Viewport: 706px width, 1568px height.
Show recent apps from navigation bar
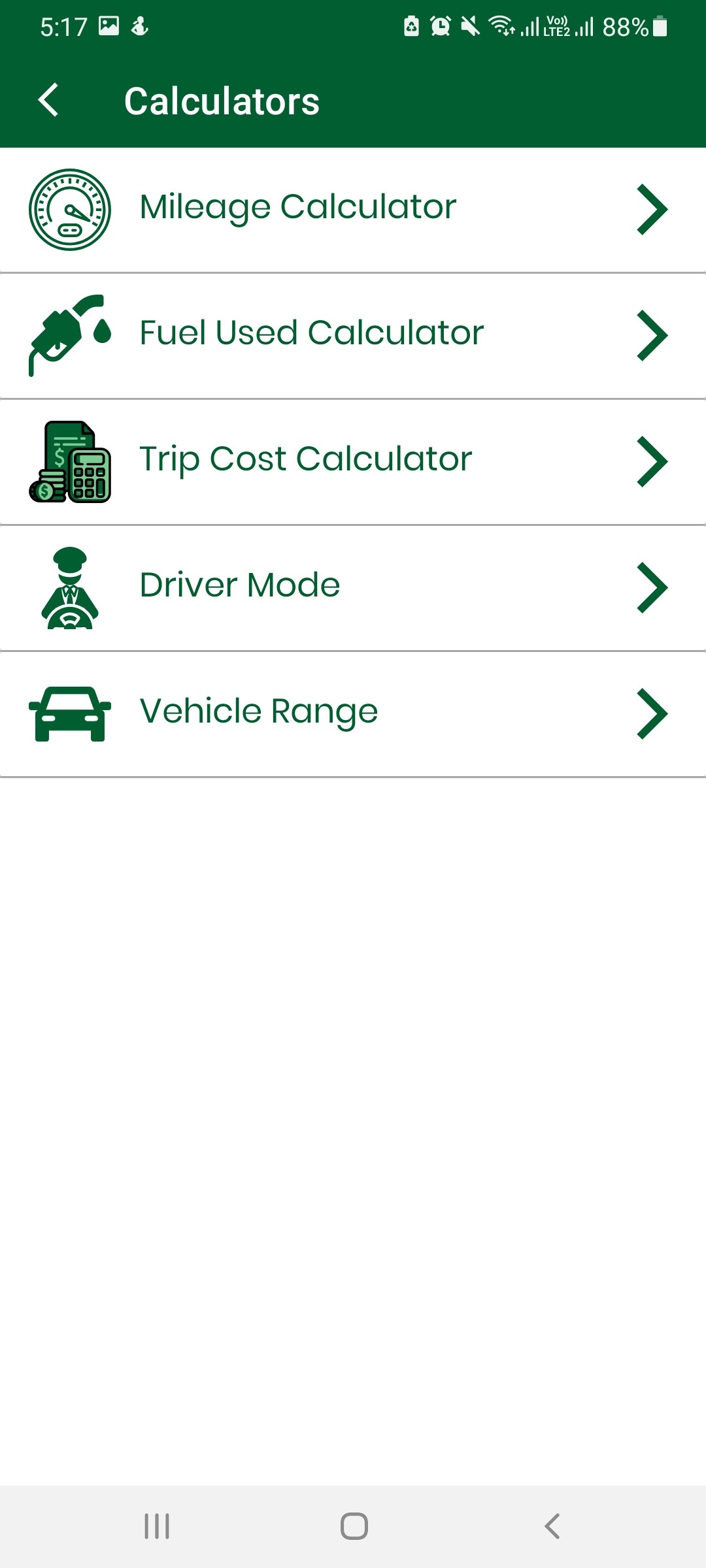tap(157, 1526)
